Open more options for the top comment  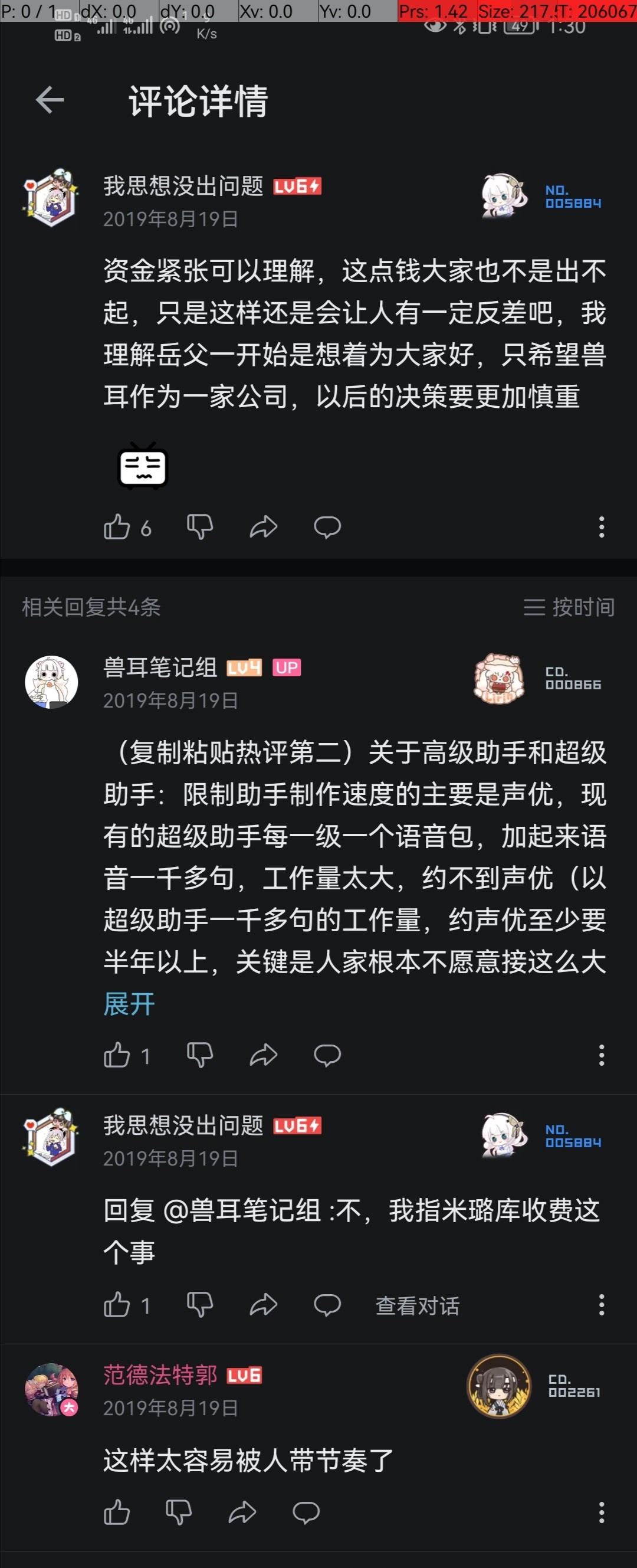tap(601, 527)
